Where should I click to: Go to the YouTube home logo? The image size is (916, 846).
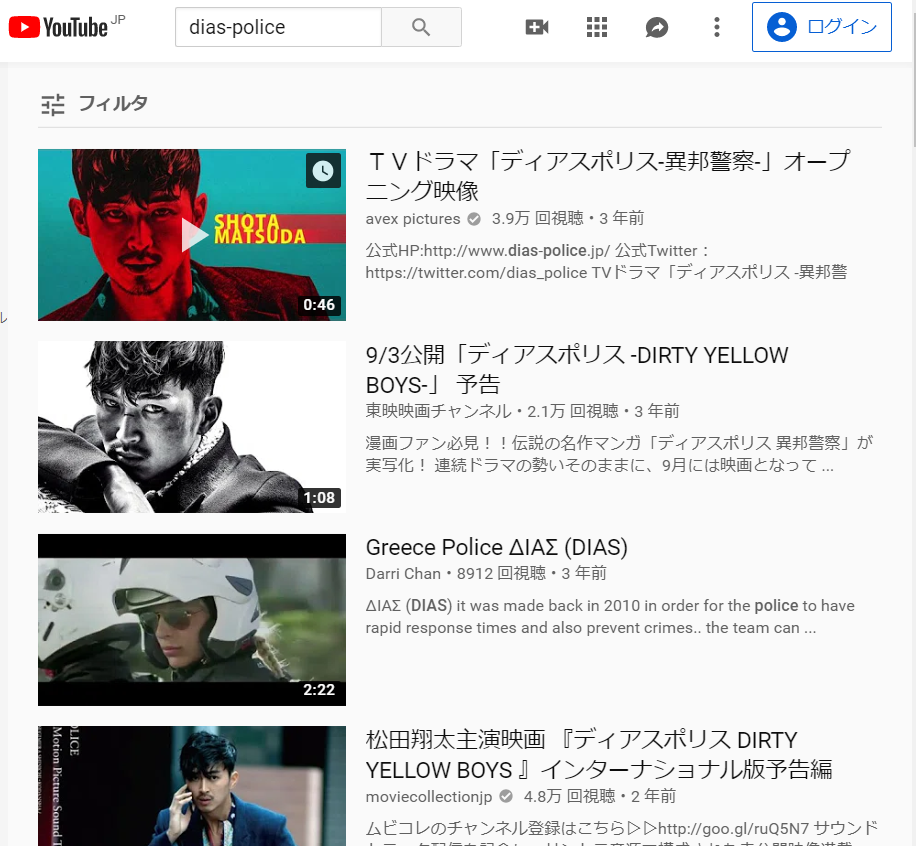pos(58,27)
